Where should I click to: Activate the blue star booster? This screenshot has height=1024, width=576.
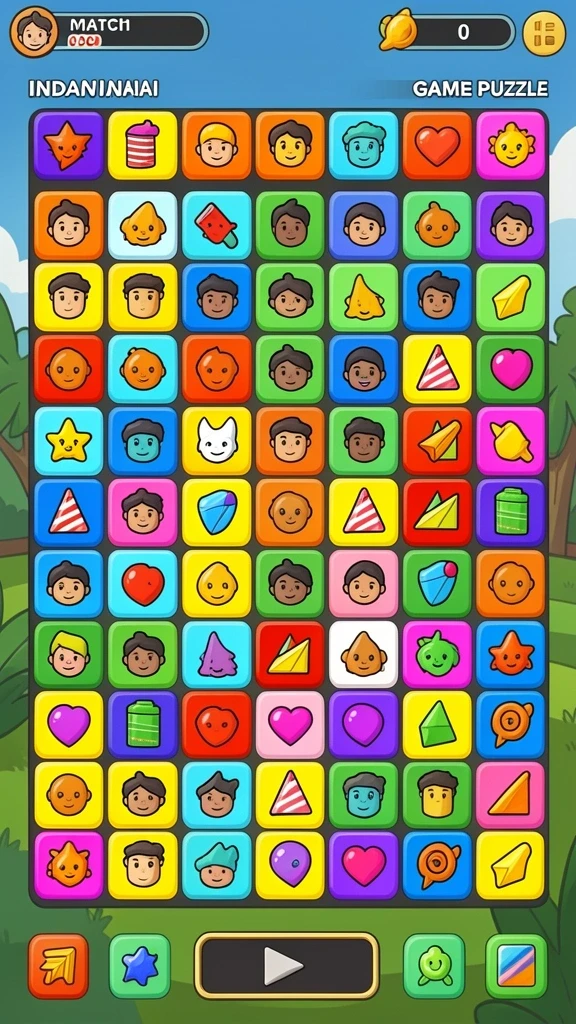(x=140, y=965)
